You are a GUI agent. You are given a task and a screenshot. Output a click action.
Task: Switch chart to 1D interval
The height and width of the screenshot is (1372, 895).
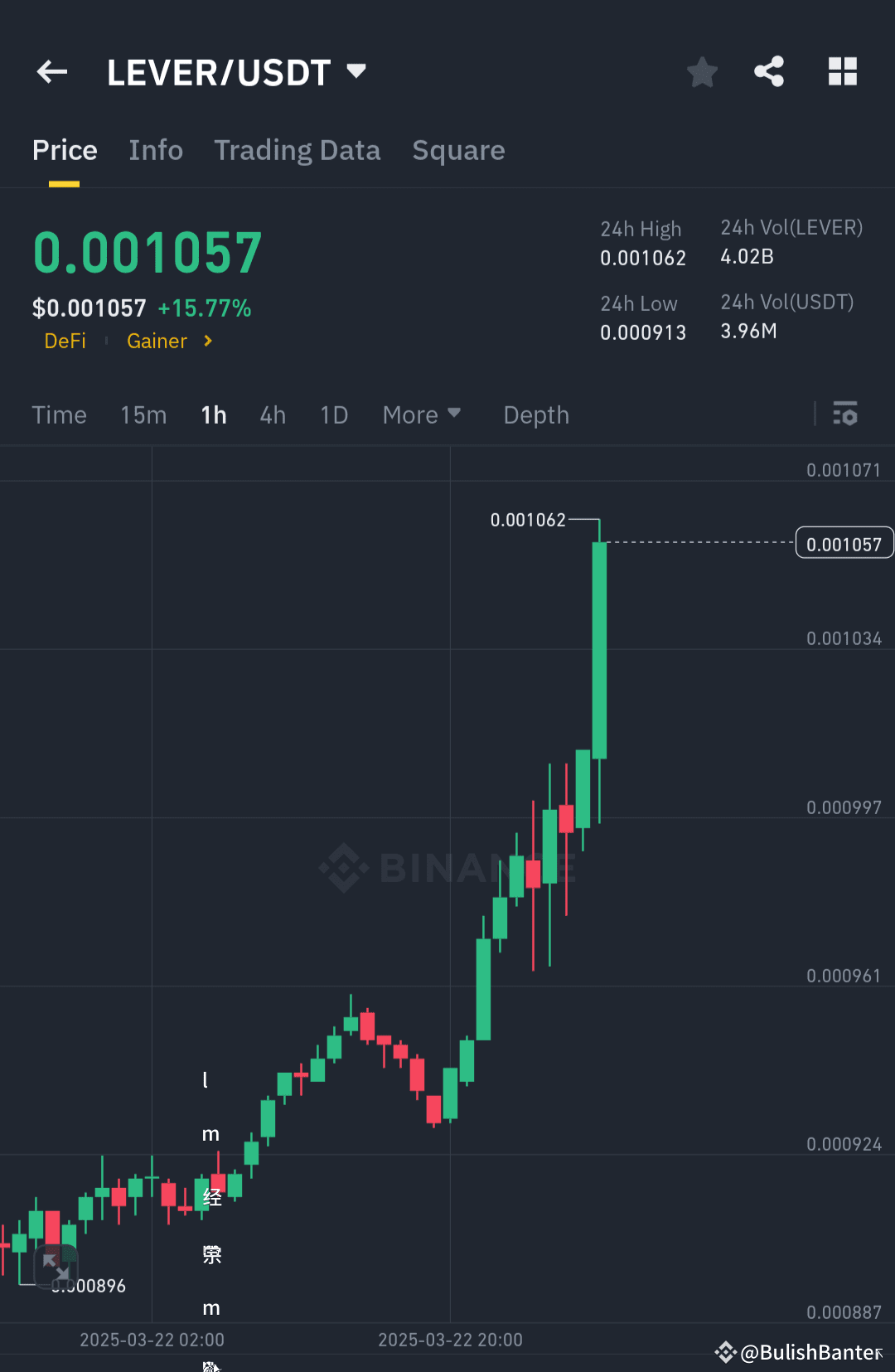333,415
